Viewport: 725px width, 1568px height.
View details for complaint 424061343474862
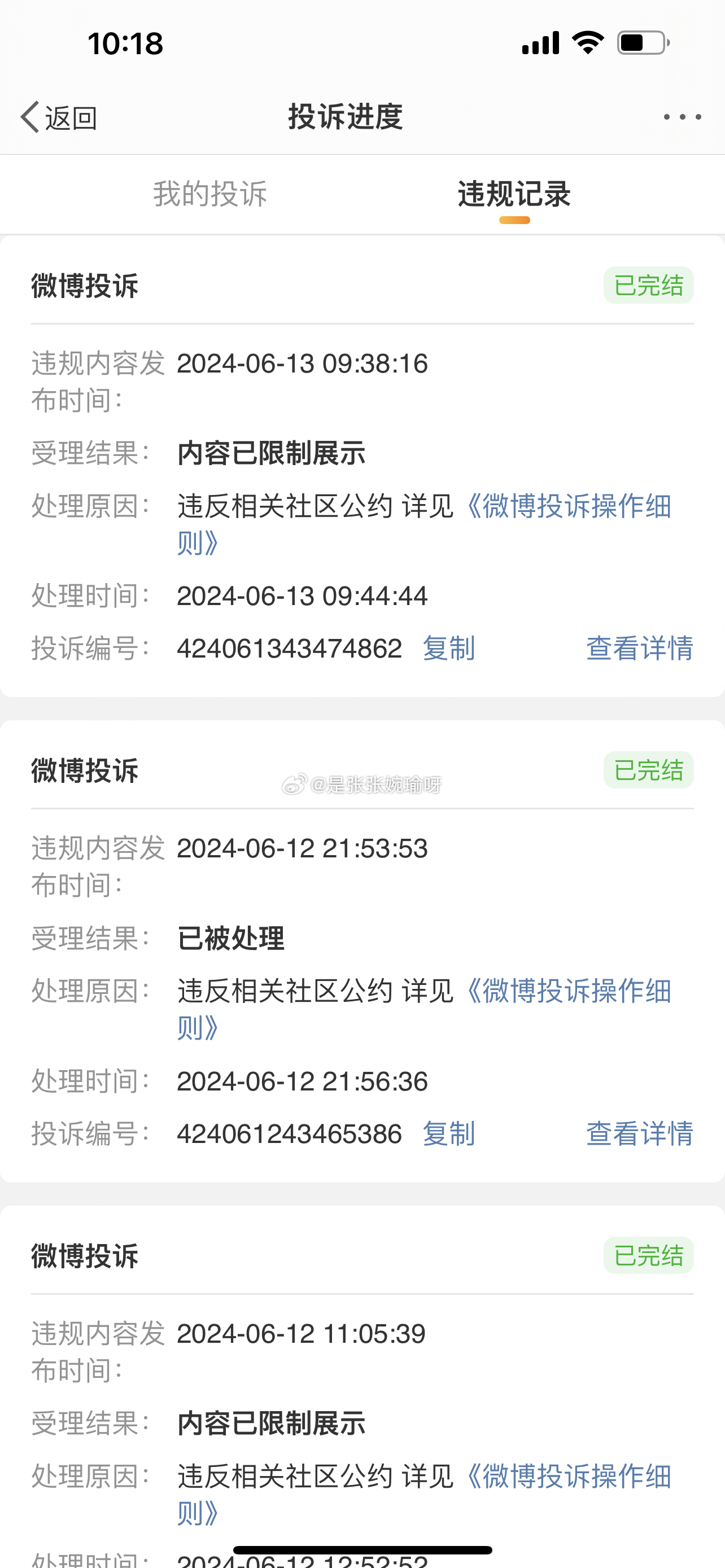[x=640, y=649]
